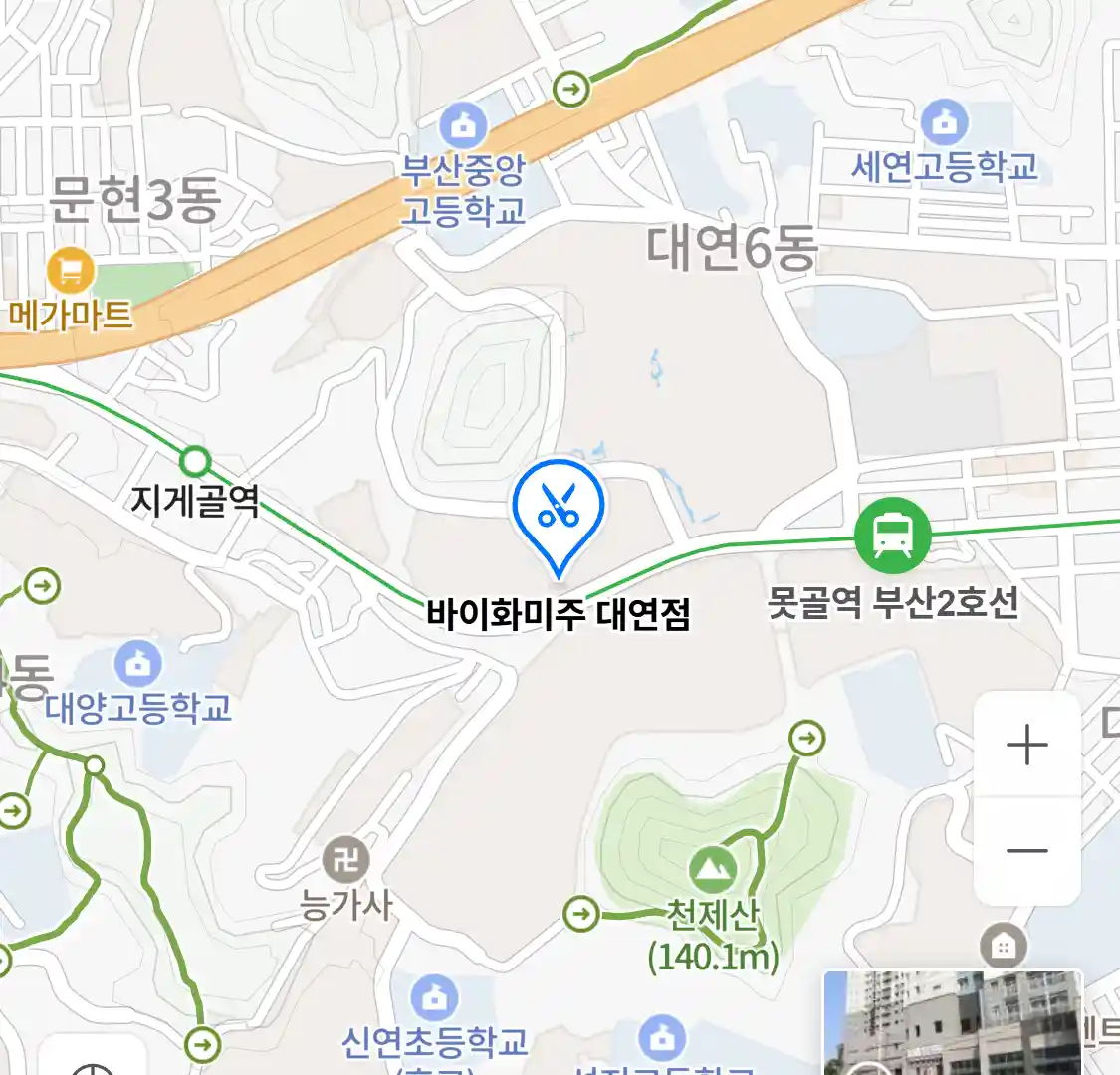
Task: Select the 못골역 subway station marker
Action: (893, 536)
